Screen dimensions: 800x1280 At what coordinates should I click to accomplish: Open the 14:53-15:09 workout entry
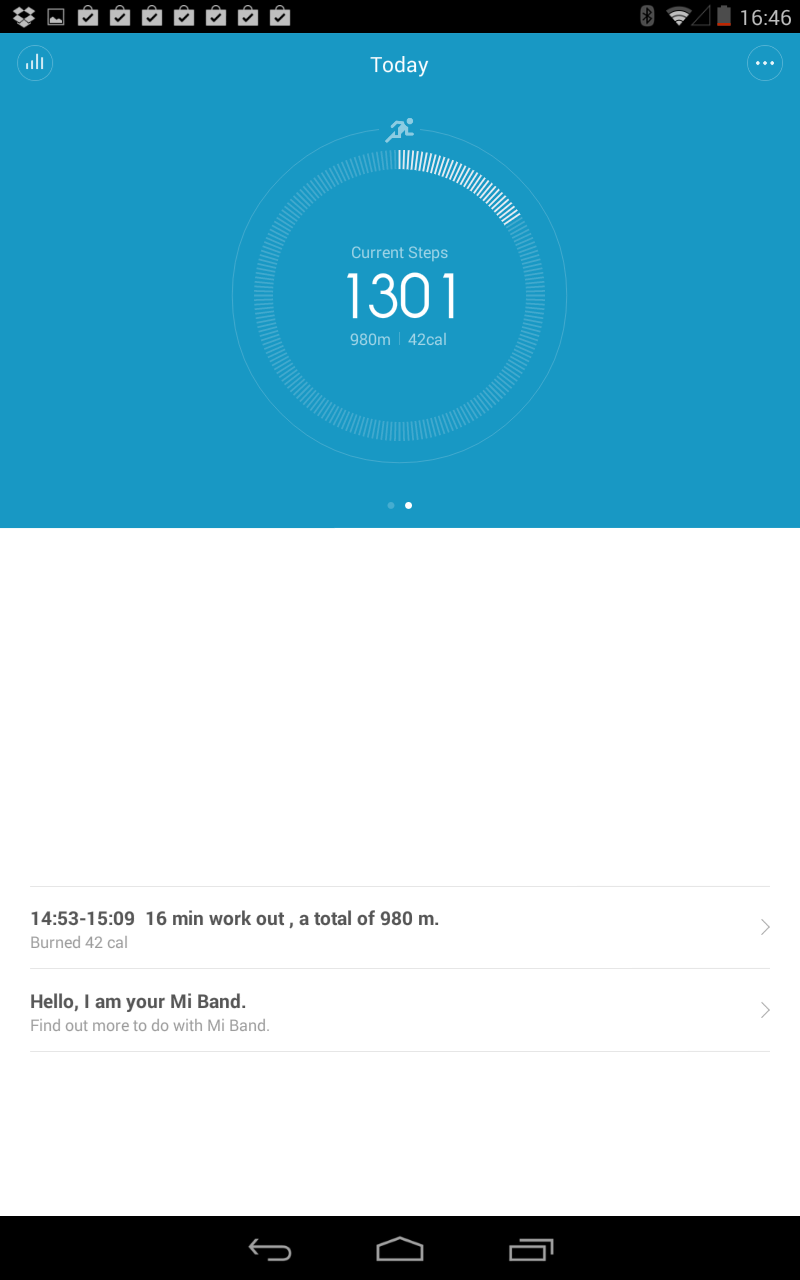400,928
